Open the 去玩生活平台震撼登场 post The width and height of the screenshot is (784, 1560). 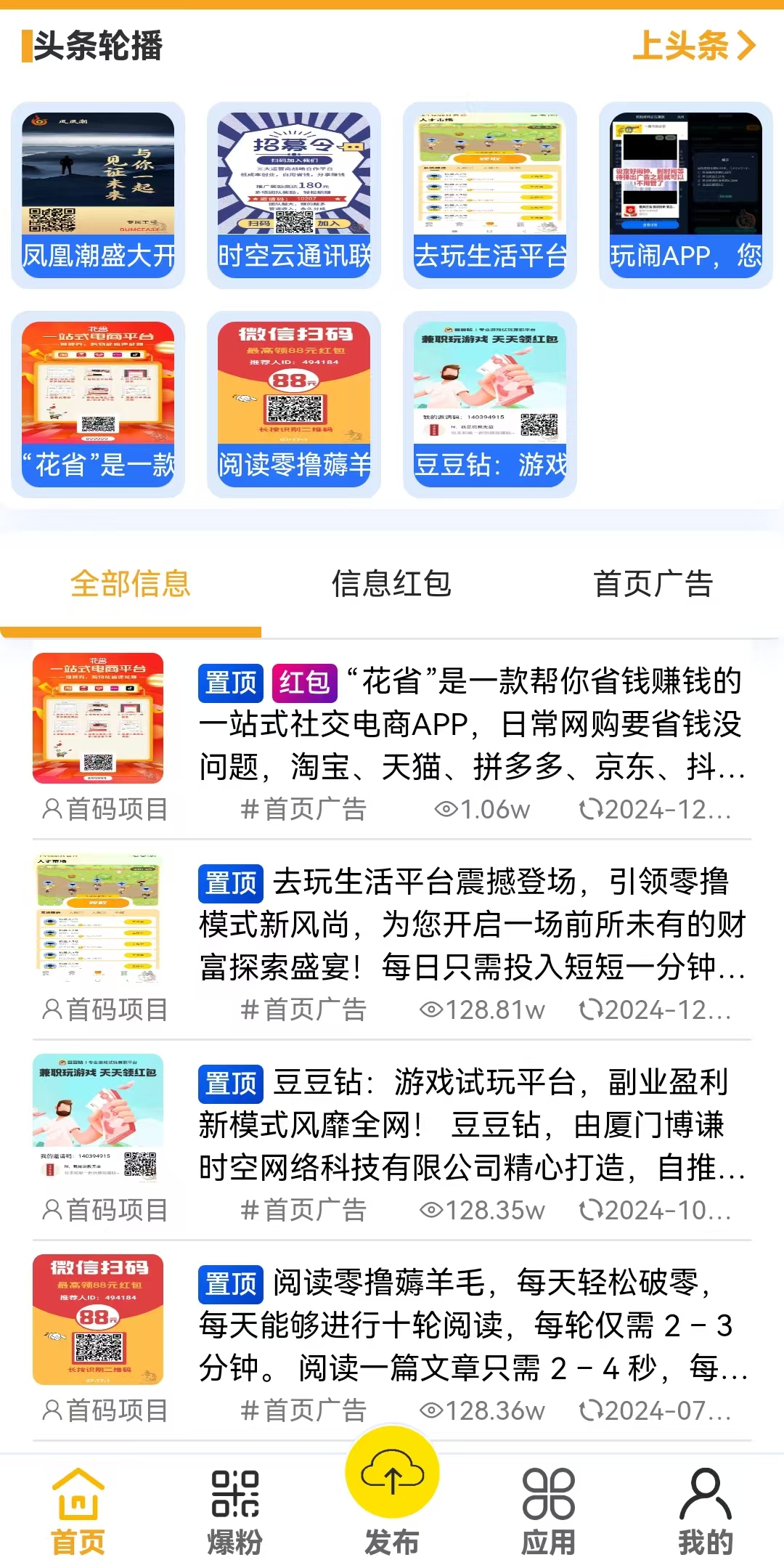(x=470, y=924)
